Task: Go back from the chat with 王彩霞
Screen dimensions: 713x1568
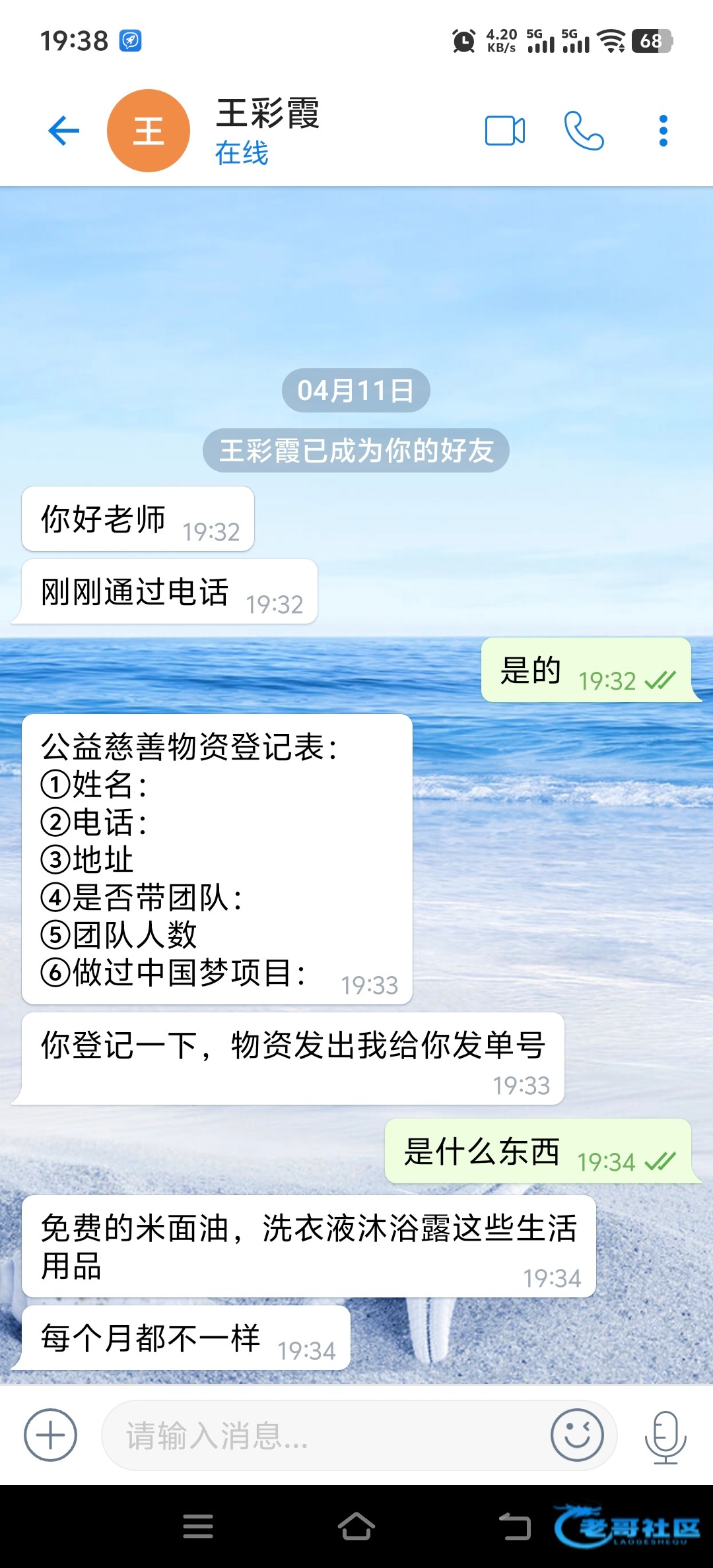Action: 64,131
